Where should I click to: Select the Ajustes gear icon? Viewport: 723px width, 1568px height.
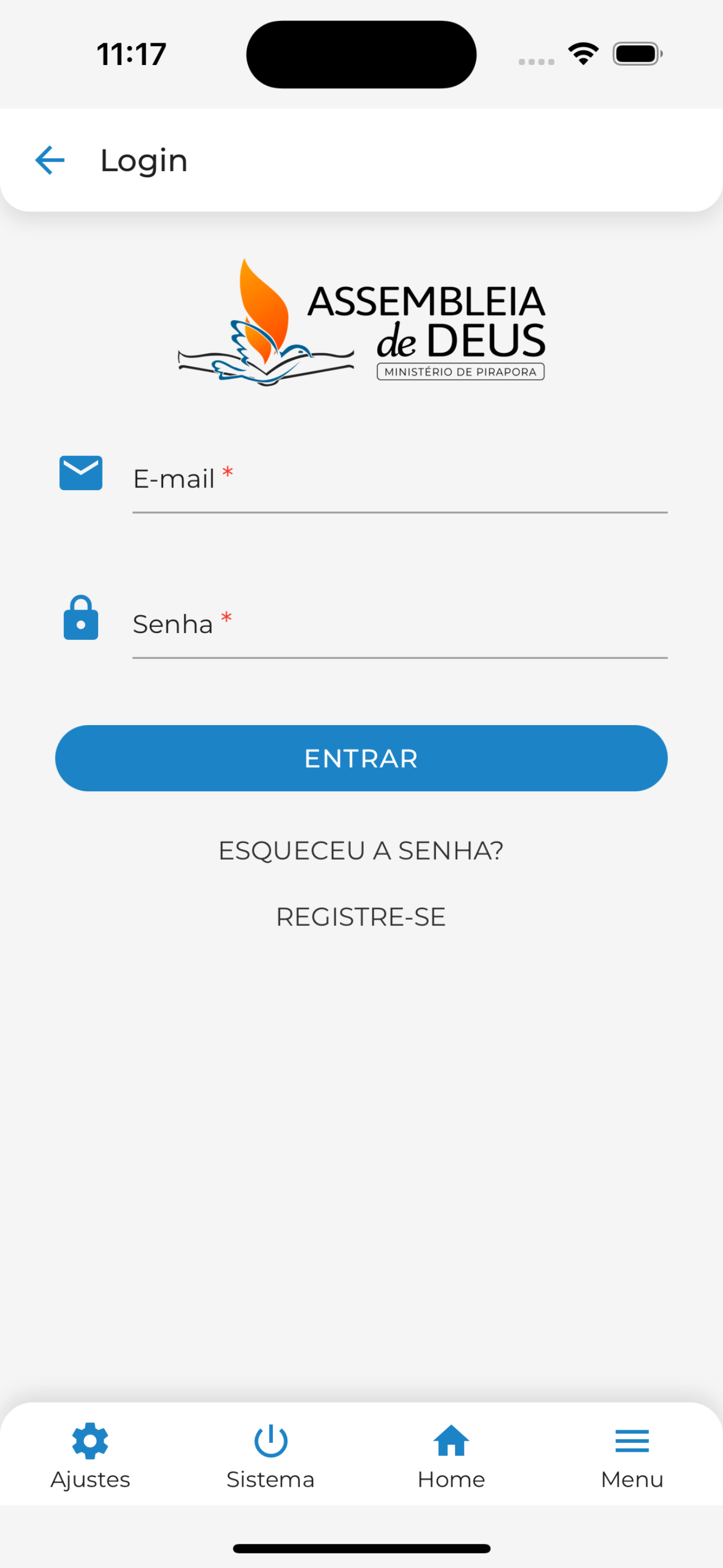[x=90, y=1440]
